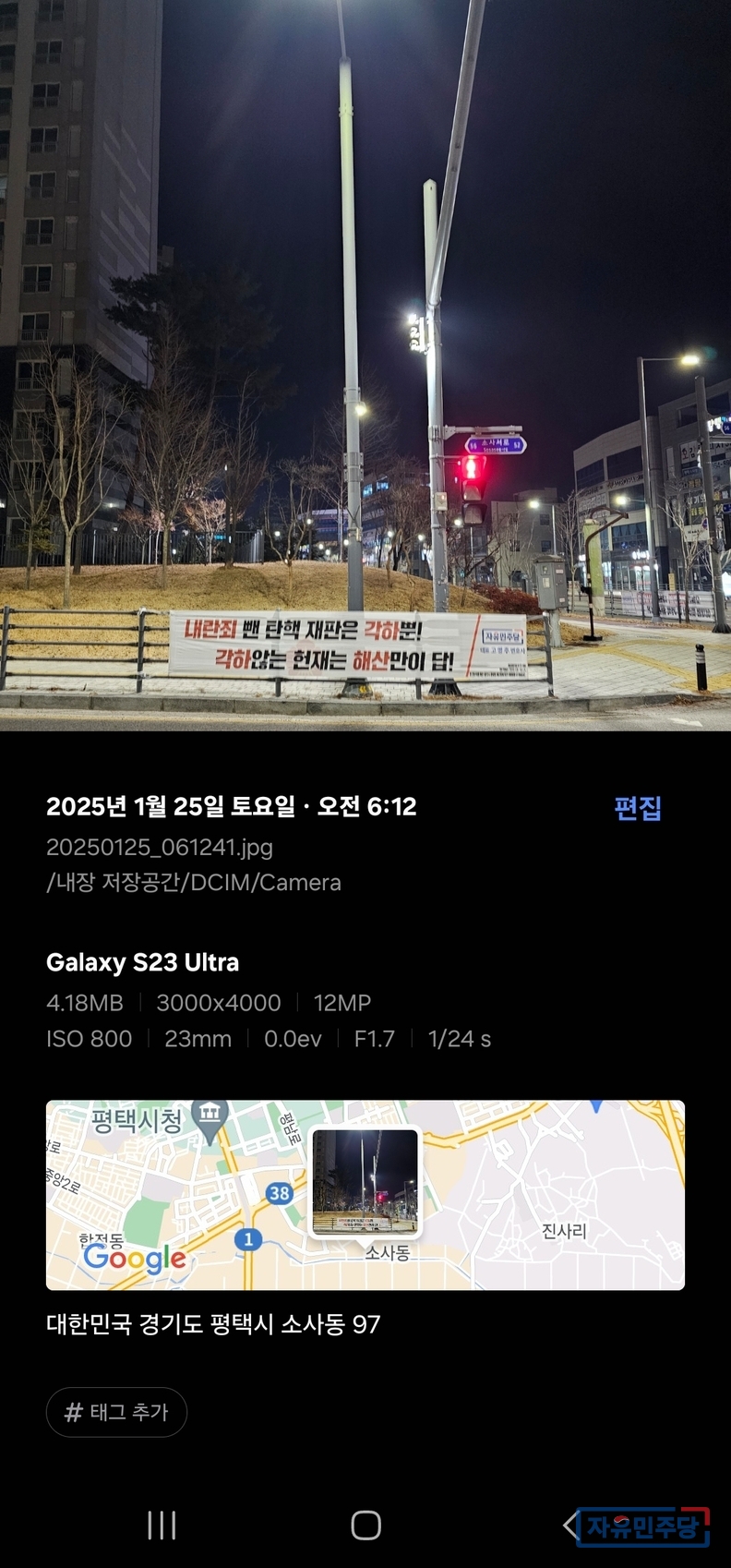731x1568 pixels.
Task: Open the map showing 소사동 photo location
Action: pyautogui.click(x=365, y=1194)
